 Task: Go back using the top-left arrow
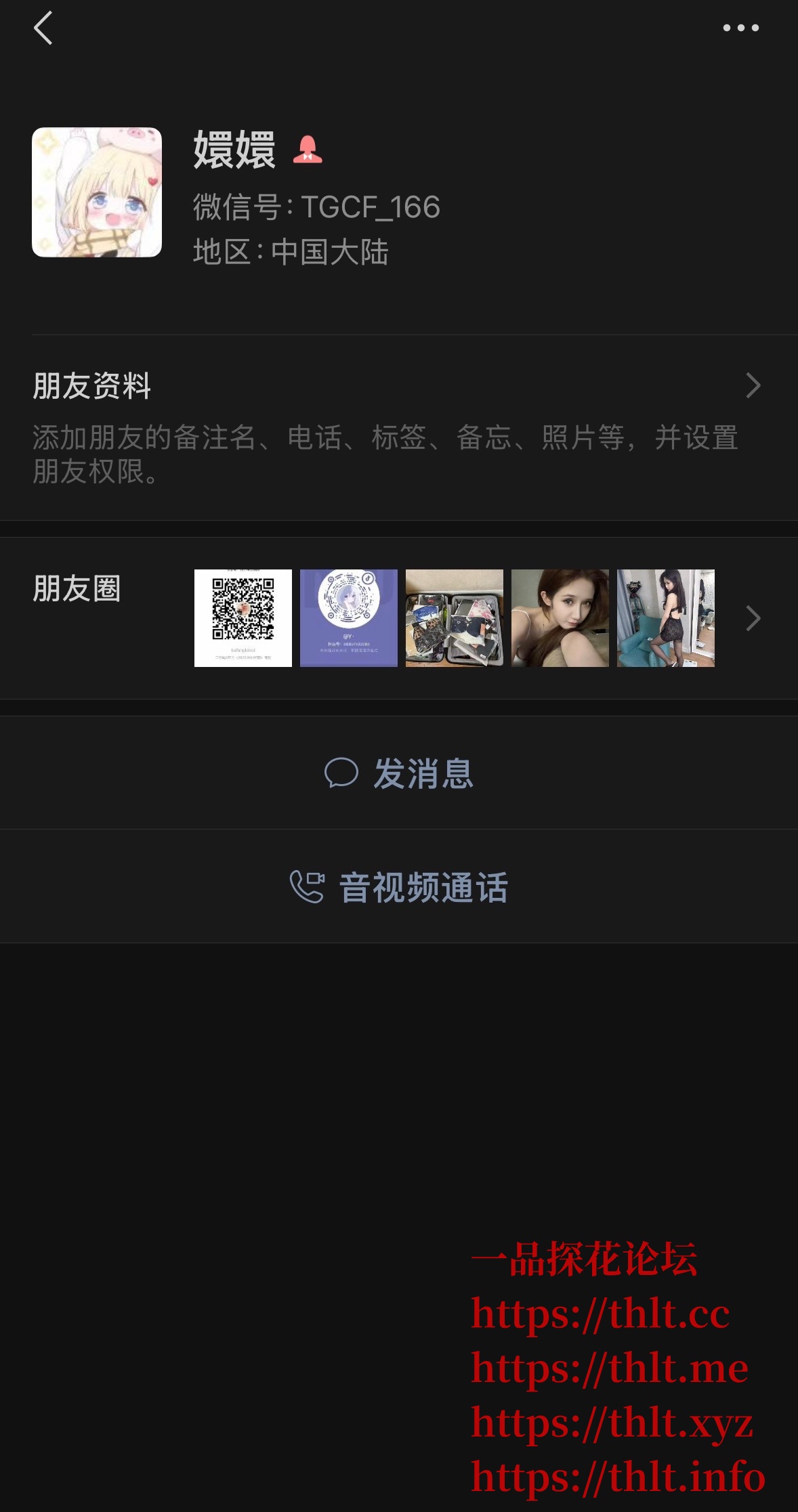pos(43,28)
